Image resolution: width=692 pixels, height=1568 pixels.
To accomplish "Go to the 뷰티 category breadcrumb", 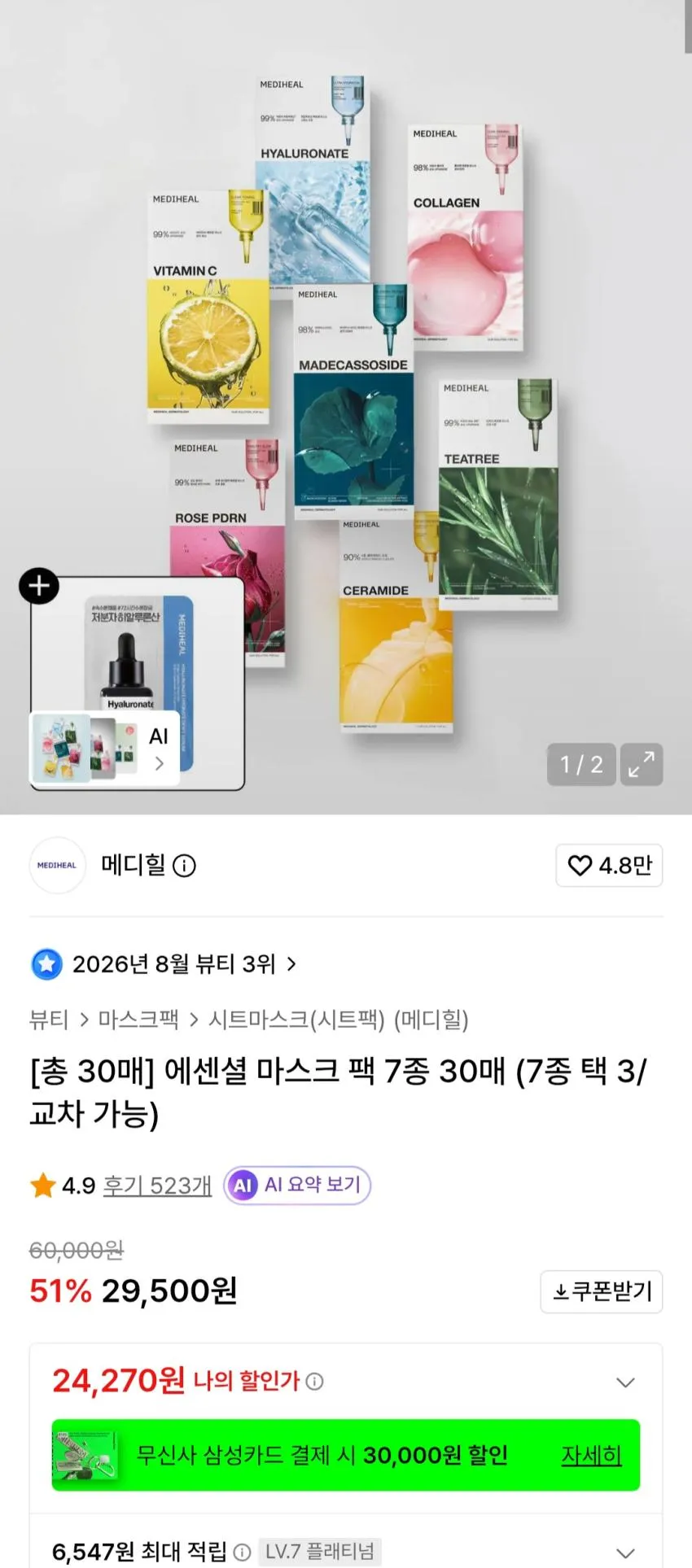I will pos(49,1020).
